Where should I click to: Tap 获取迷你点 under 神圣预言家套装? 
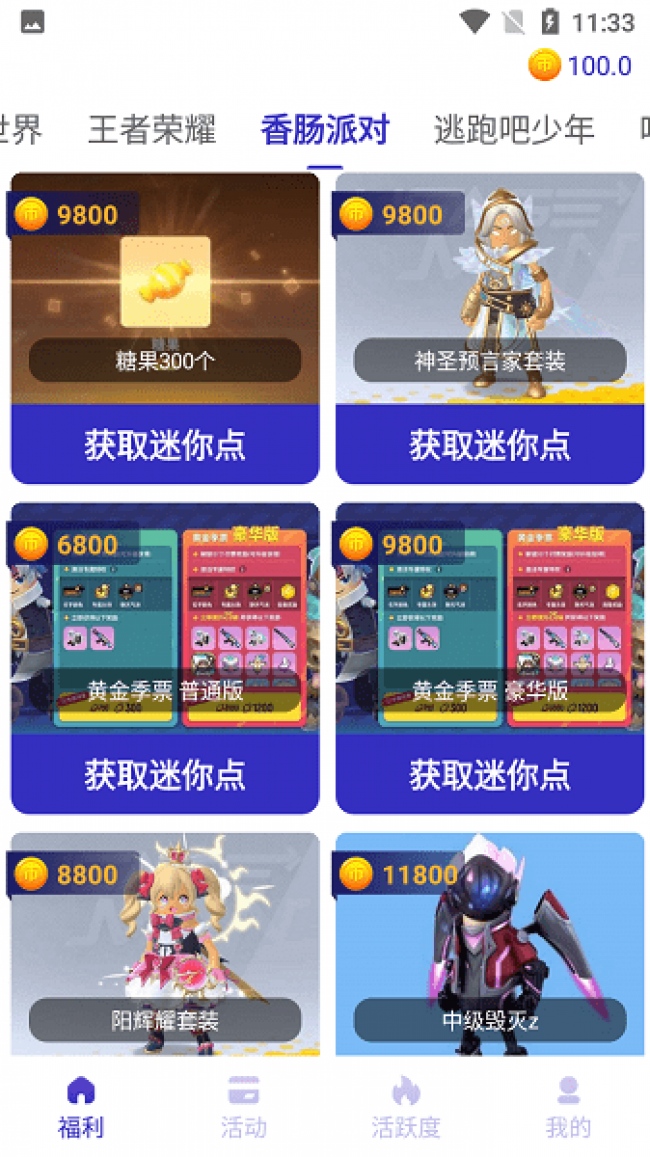(490, 445)
